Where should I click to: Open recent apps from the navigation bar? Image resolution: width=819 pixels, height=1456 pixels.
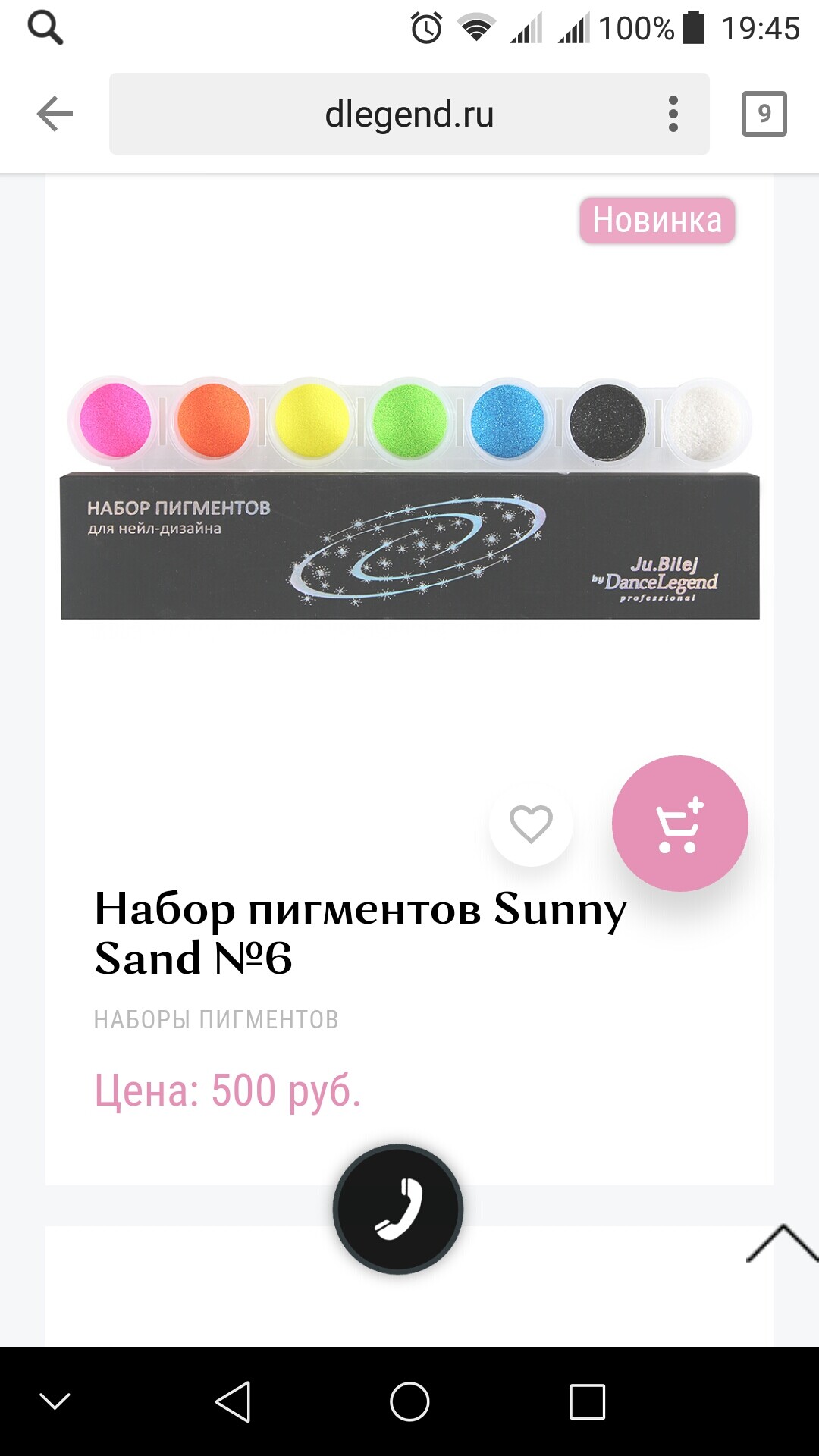[x=587, y=1401]
